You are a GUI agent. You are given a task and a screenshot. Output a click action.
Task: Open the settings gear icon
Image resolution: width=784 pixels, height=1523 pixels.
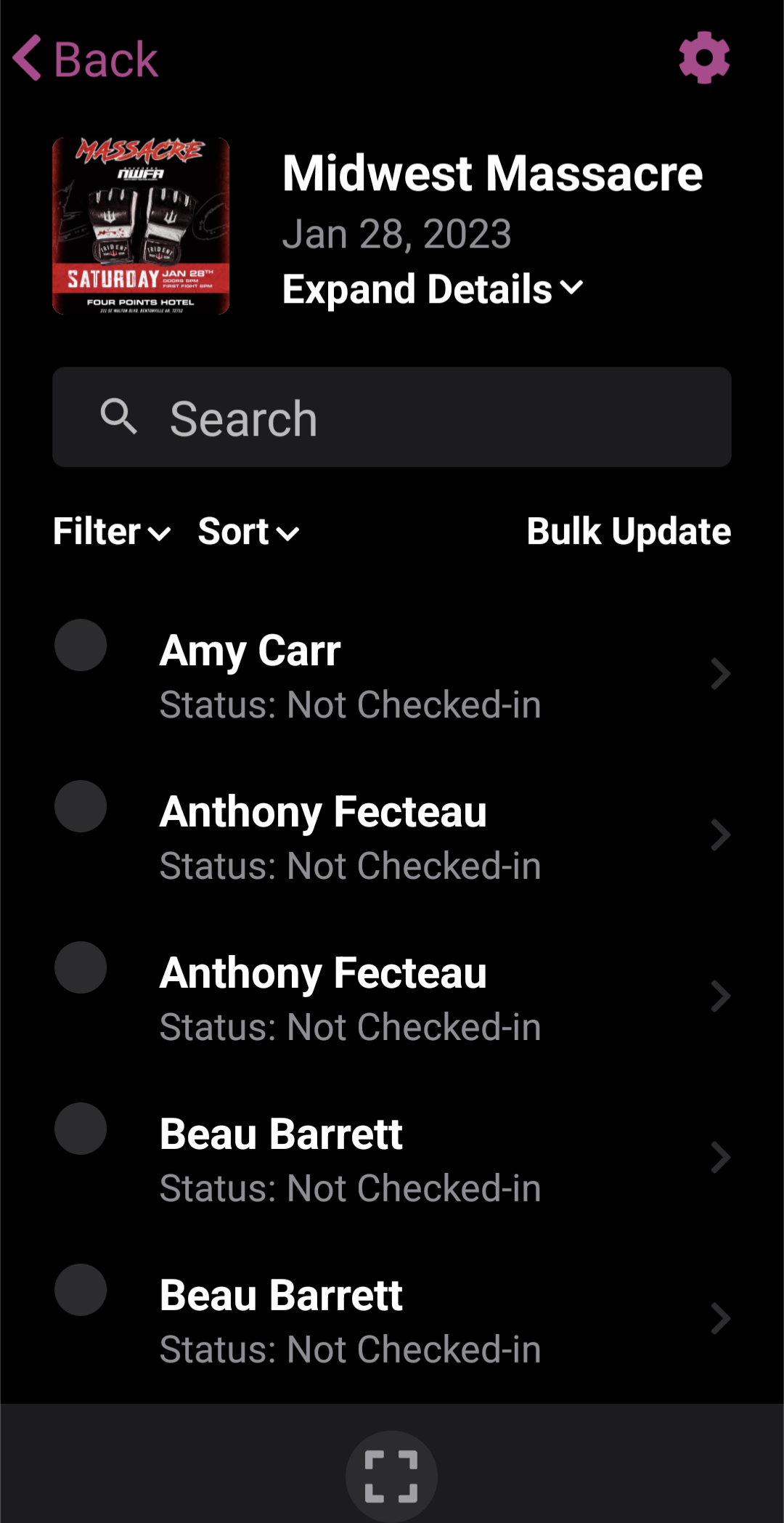[704, 57]
